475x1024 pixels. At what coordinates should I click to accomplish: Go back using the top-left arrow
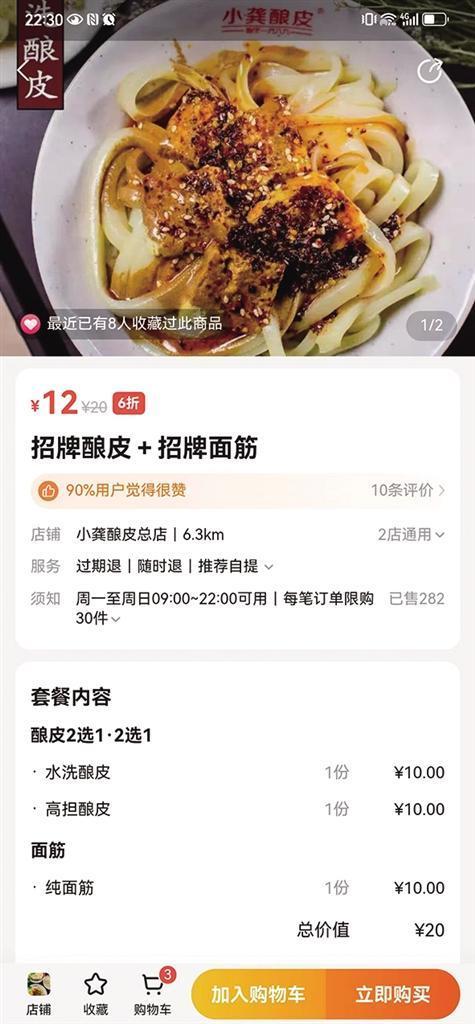pyautogui.click(x=24, y=71)
